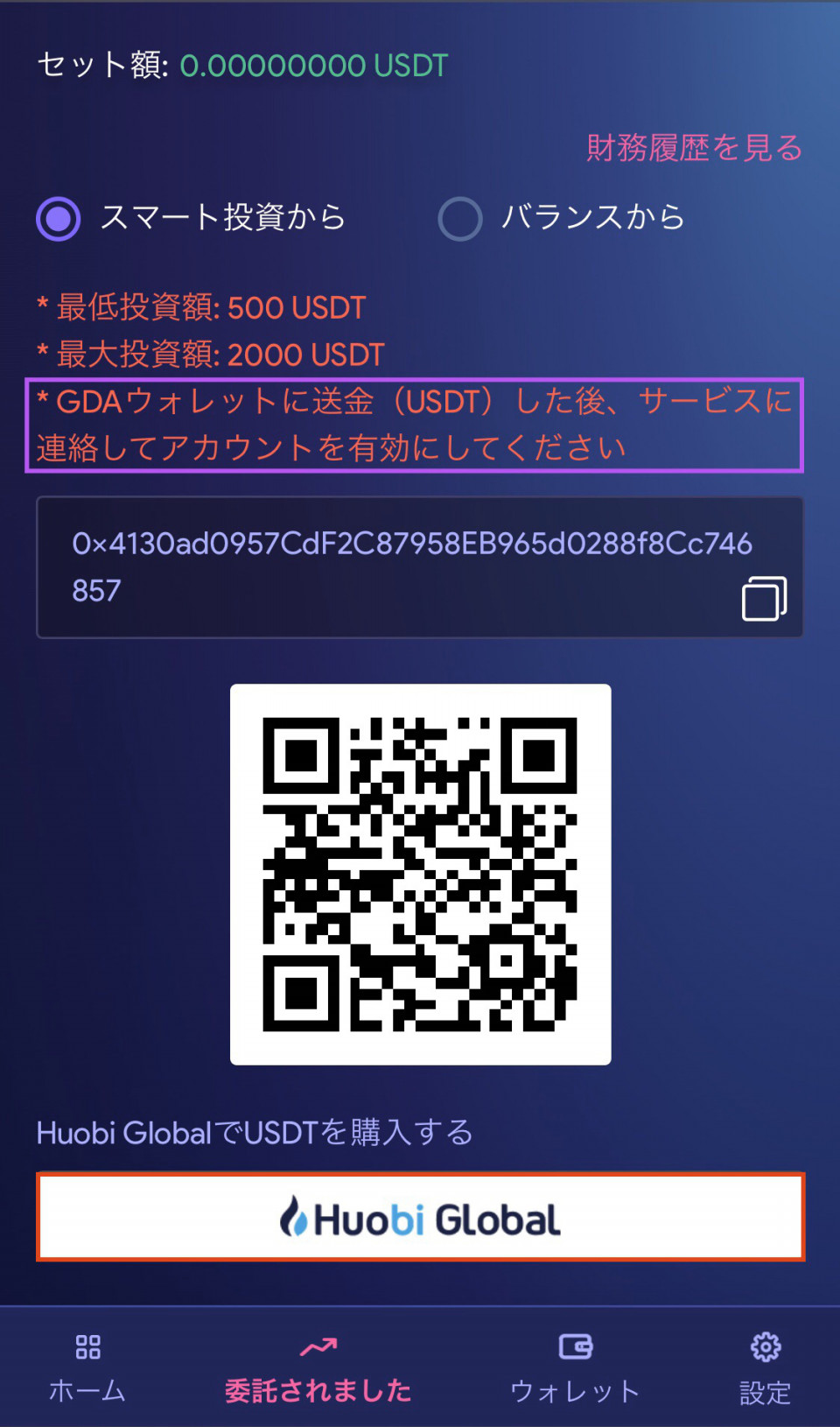Open Huobi Global to buy USDT

click(x=420, y=1218)
